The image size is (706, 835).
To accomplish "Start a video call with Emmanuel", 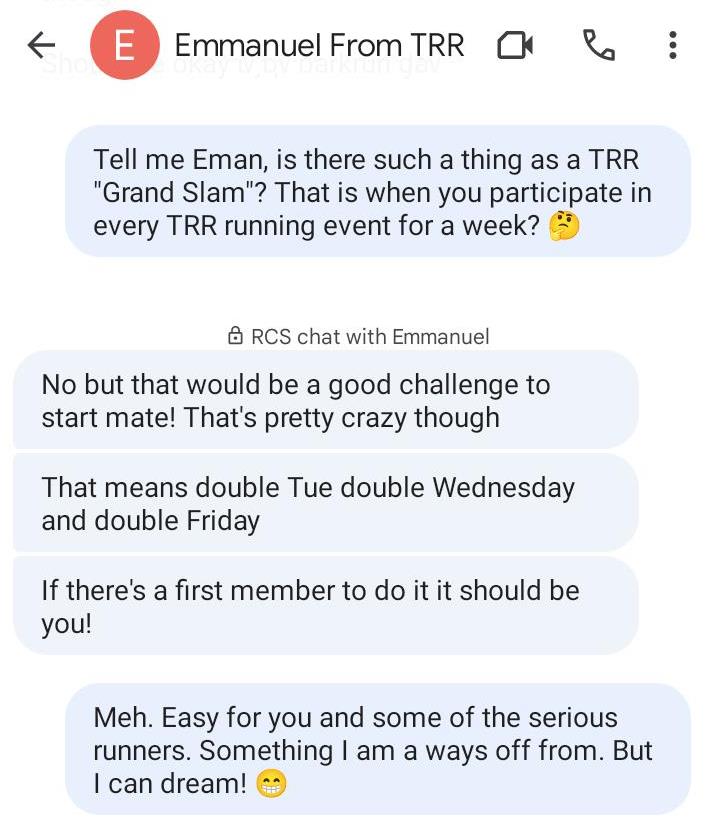I will [515, 45].
